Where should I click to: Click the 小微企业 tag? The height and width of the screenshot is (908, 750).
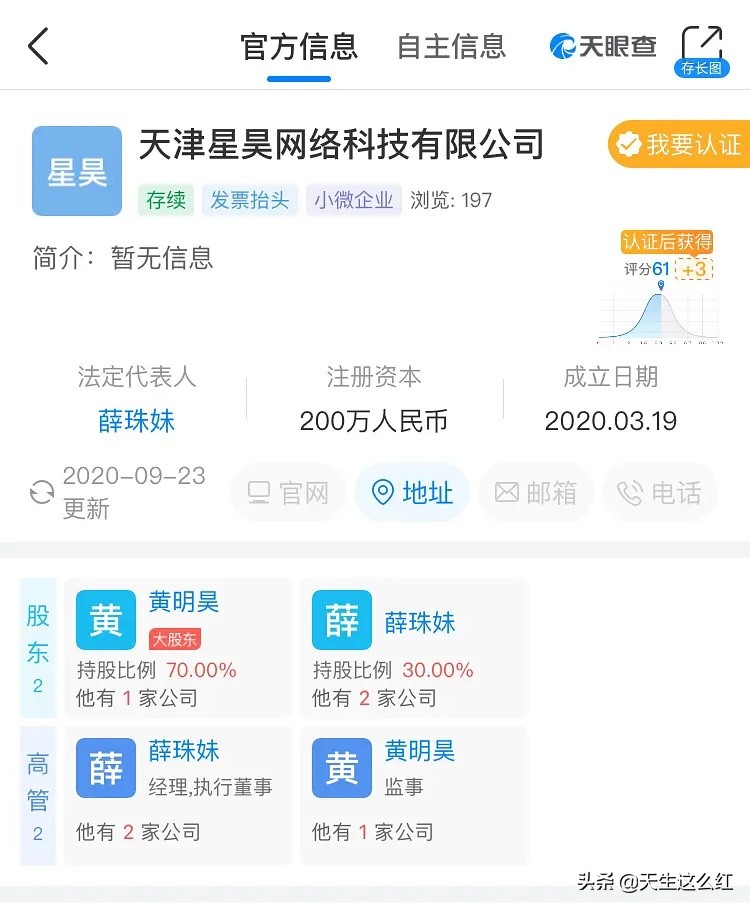click(x=354, y=200)
